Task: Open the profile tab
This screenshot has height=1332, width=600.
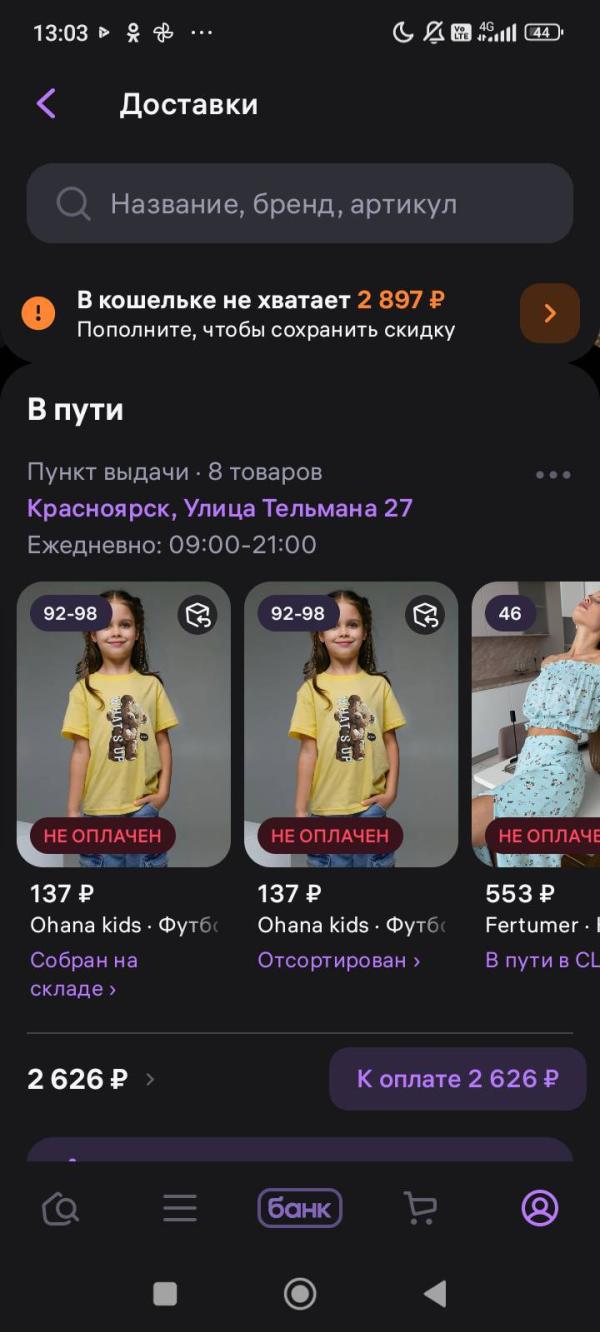Action: [x=540, y=1209]
